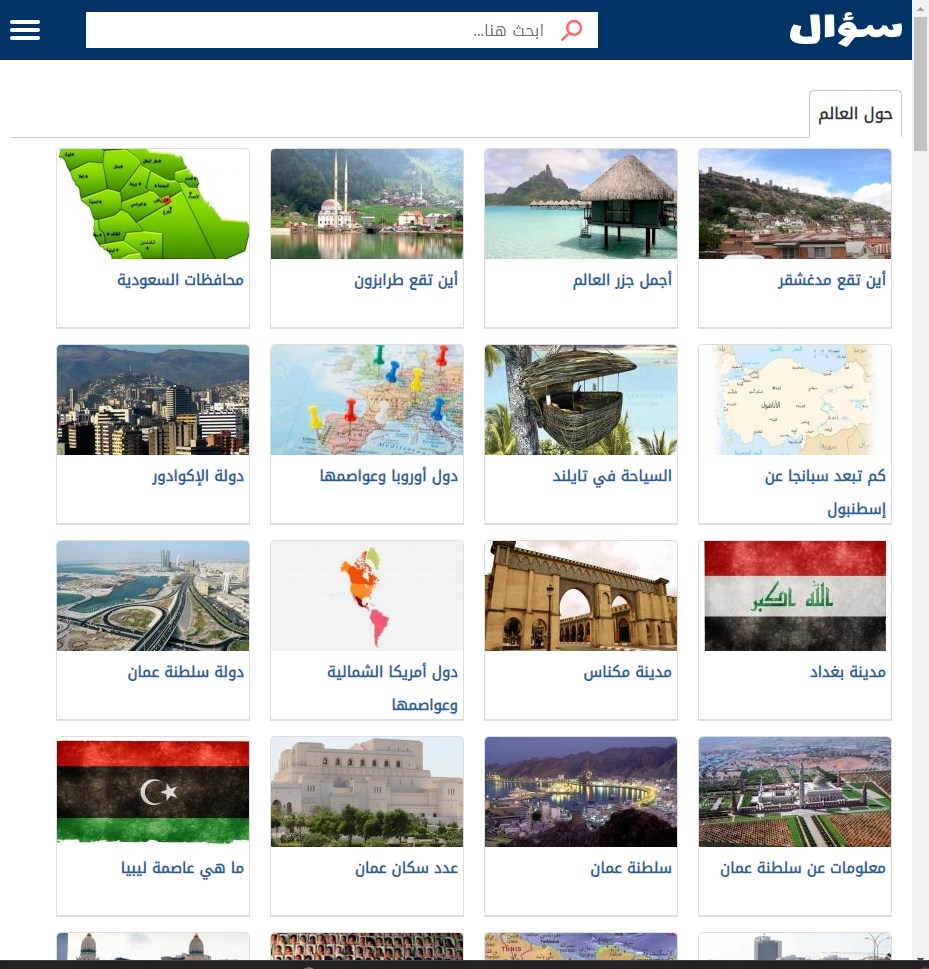Open the hamburger menu
Viewport: 929px width, 969px height.
(25, 30)
